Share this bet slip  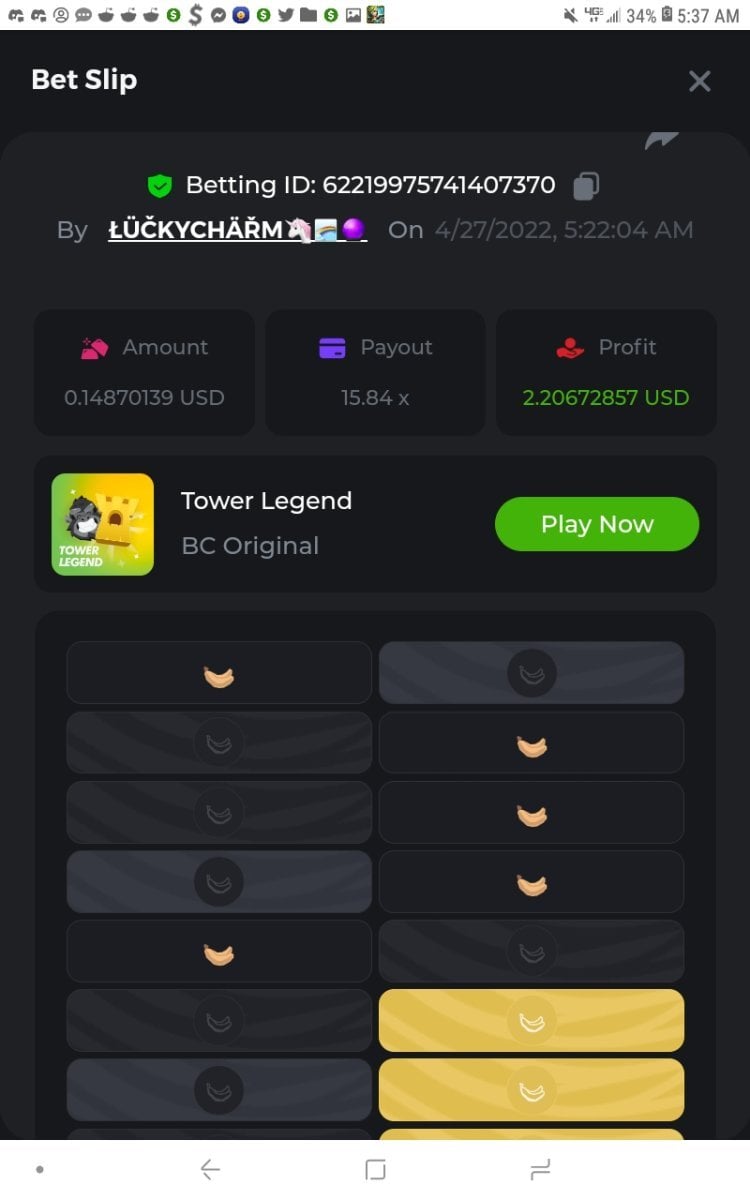coord(661,141)
